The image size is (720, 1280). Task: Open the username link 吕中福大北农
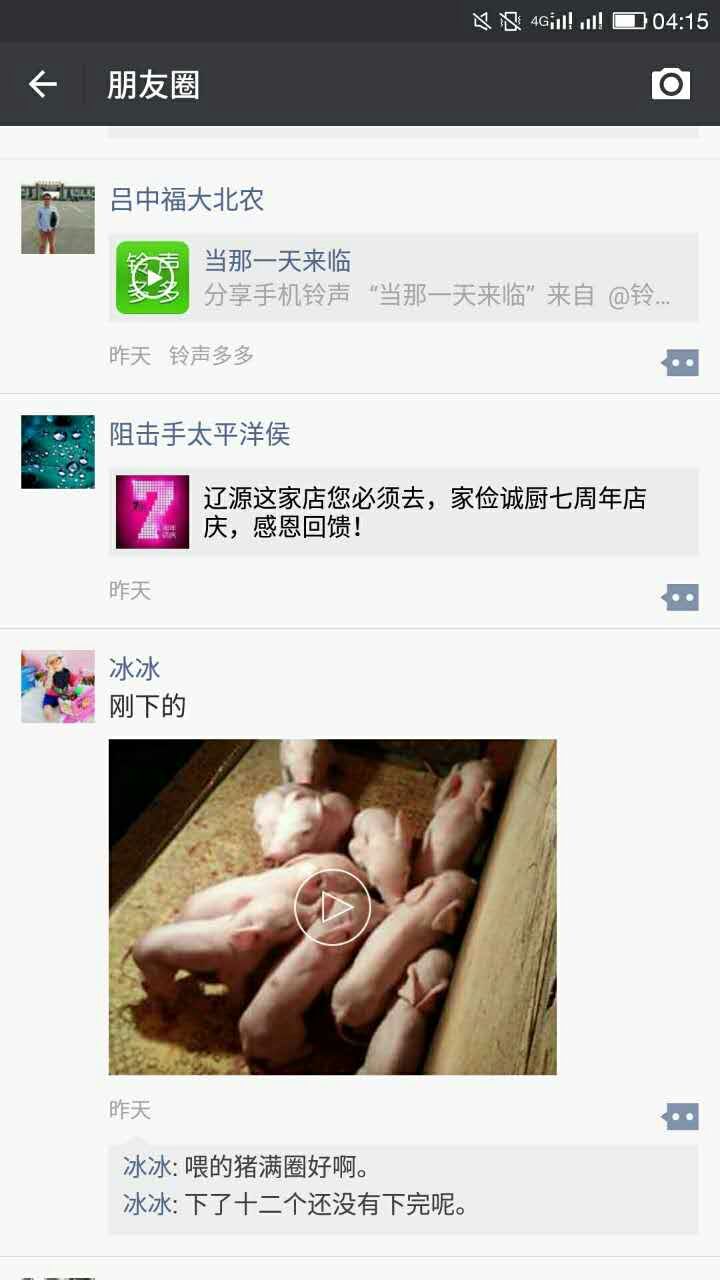[186, 200]
